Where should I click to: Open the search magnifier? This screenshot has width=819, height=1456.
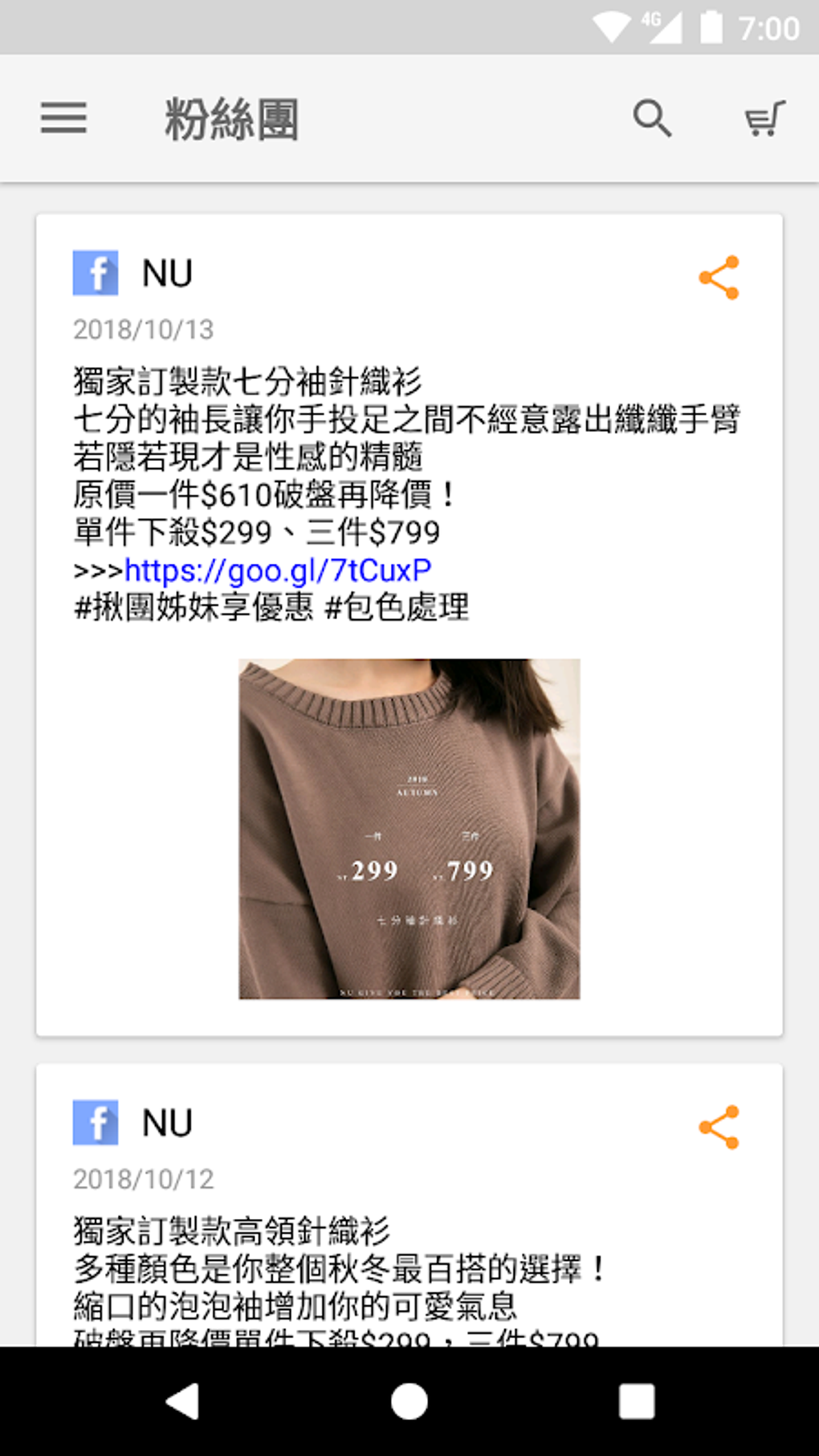[652, 119]
